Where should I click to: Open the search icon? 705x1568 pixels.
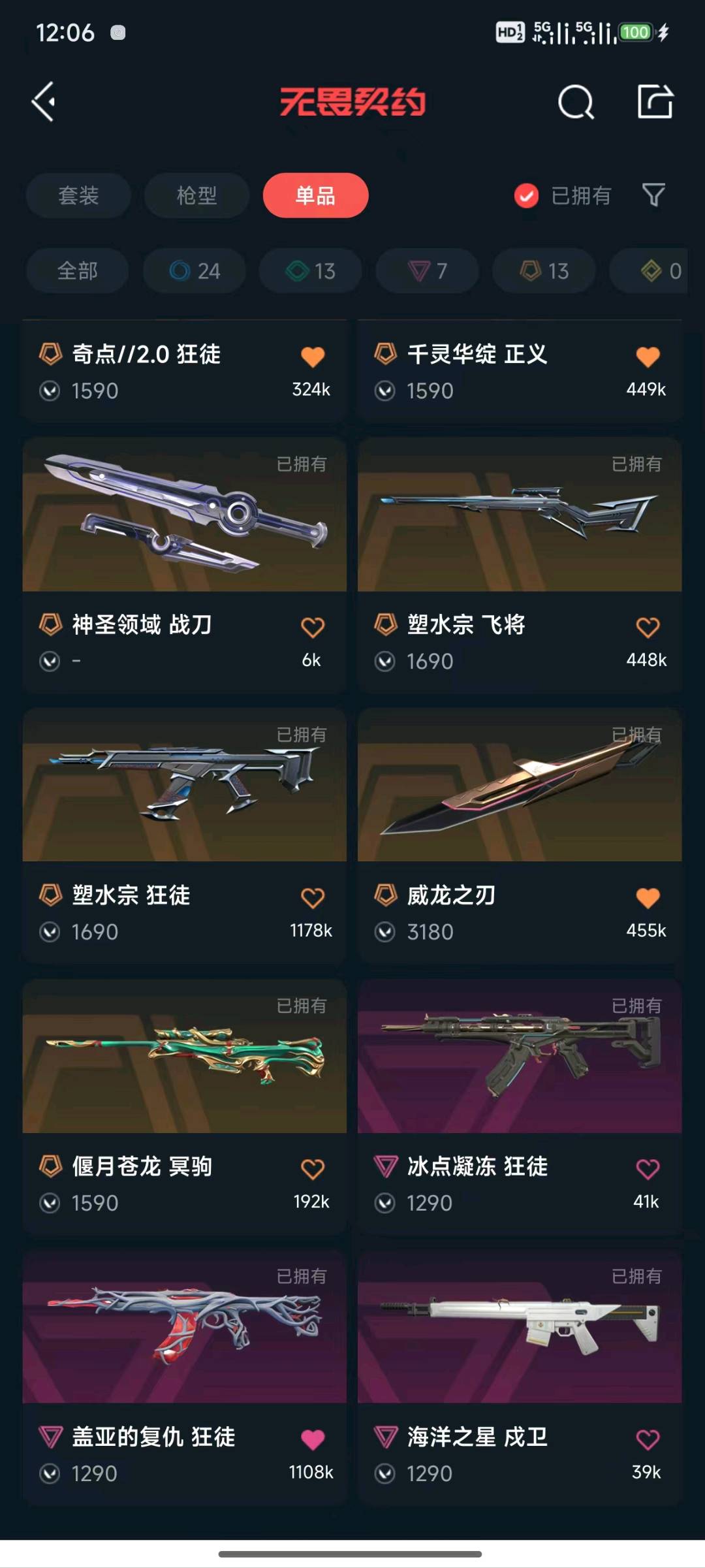click(576, 103)
